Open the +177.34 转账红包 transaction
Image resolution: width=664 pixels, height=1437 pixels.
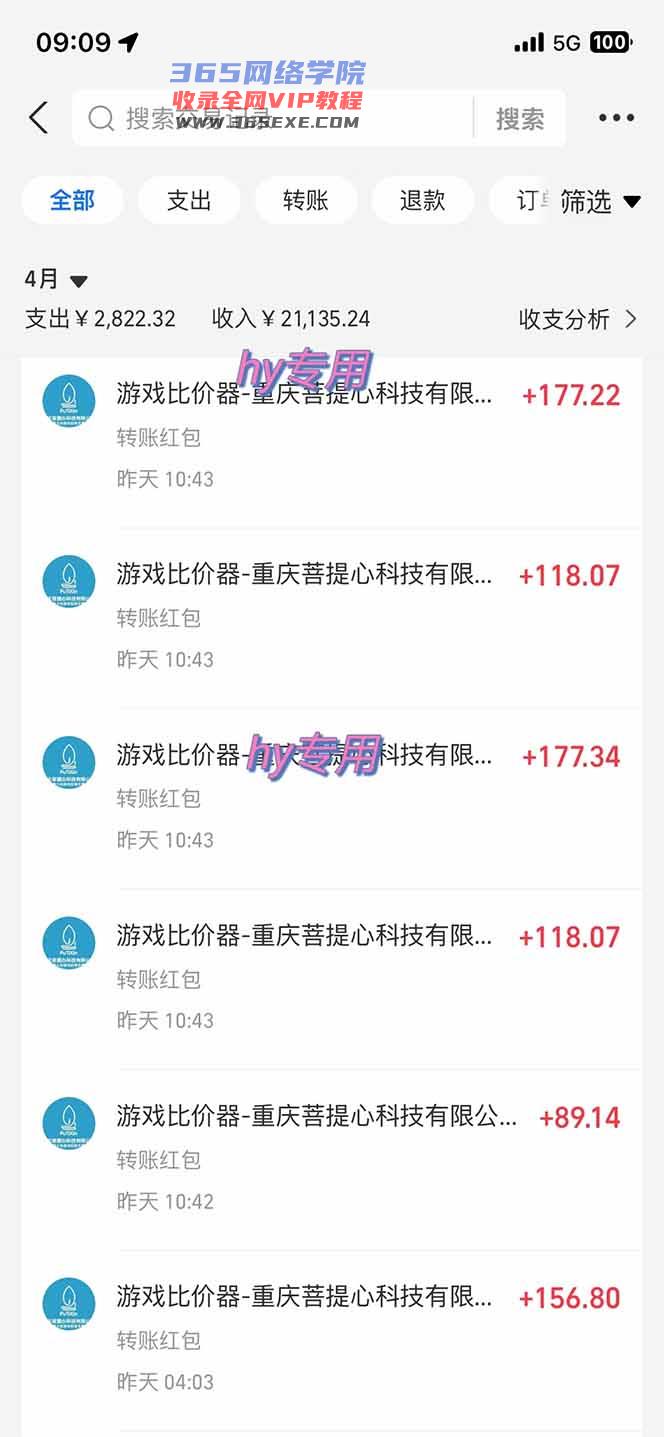pyautogui.click(x=330, y=797)
